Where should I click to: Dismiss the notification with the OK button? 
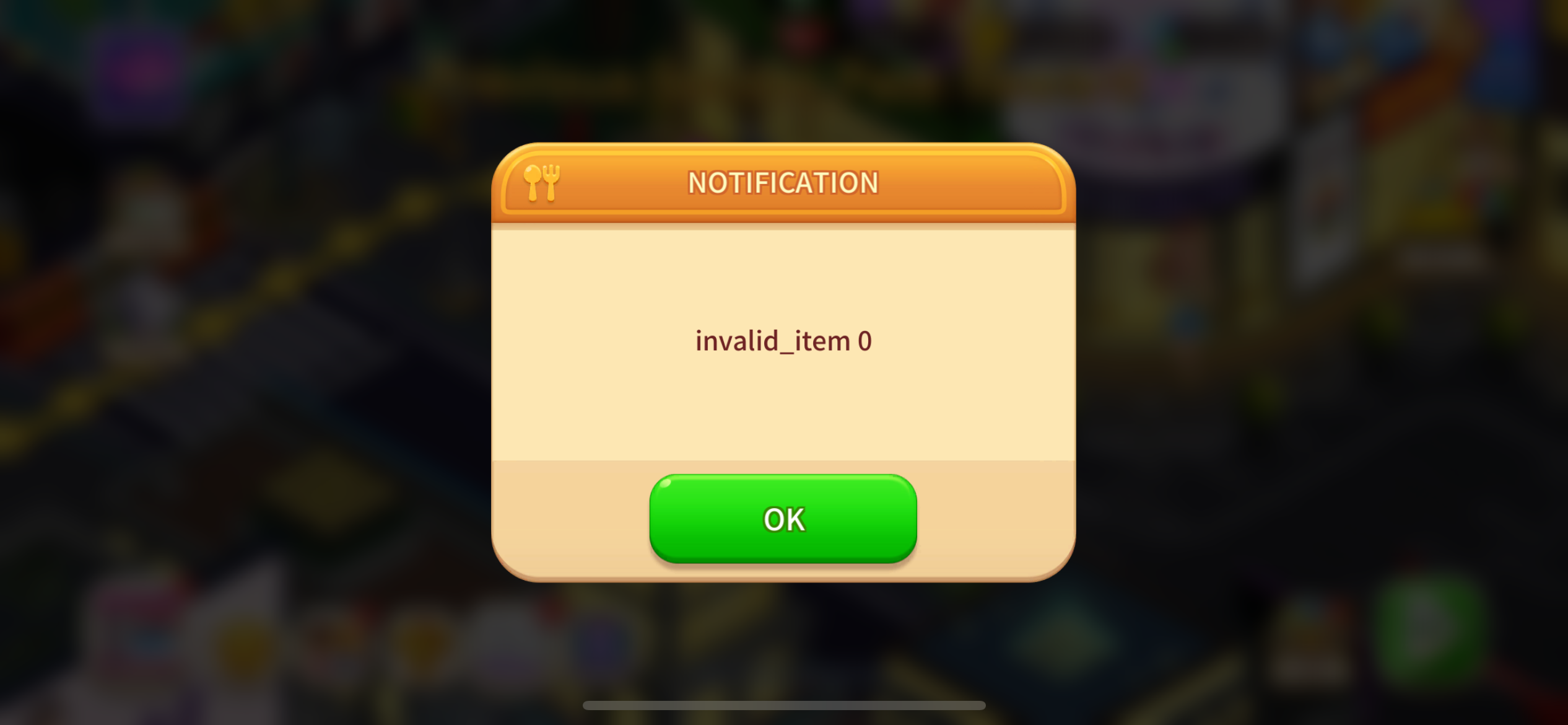coord(783,519)
